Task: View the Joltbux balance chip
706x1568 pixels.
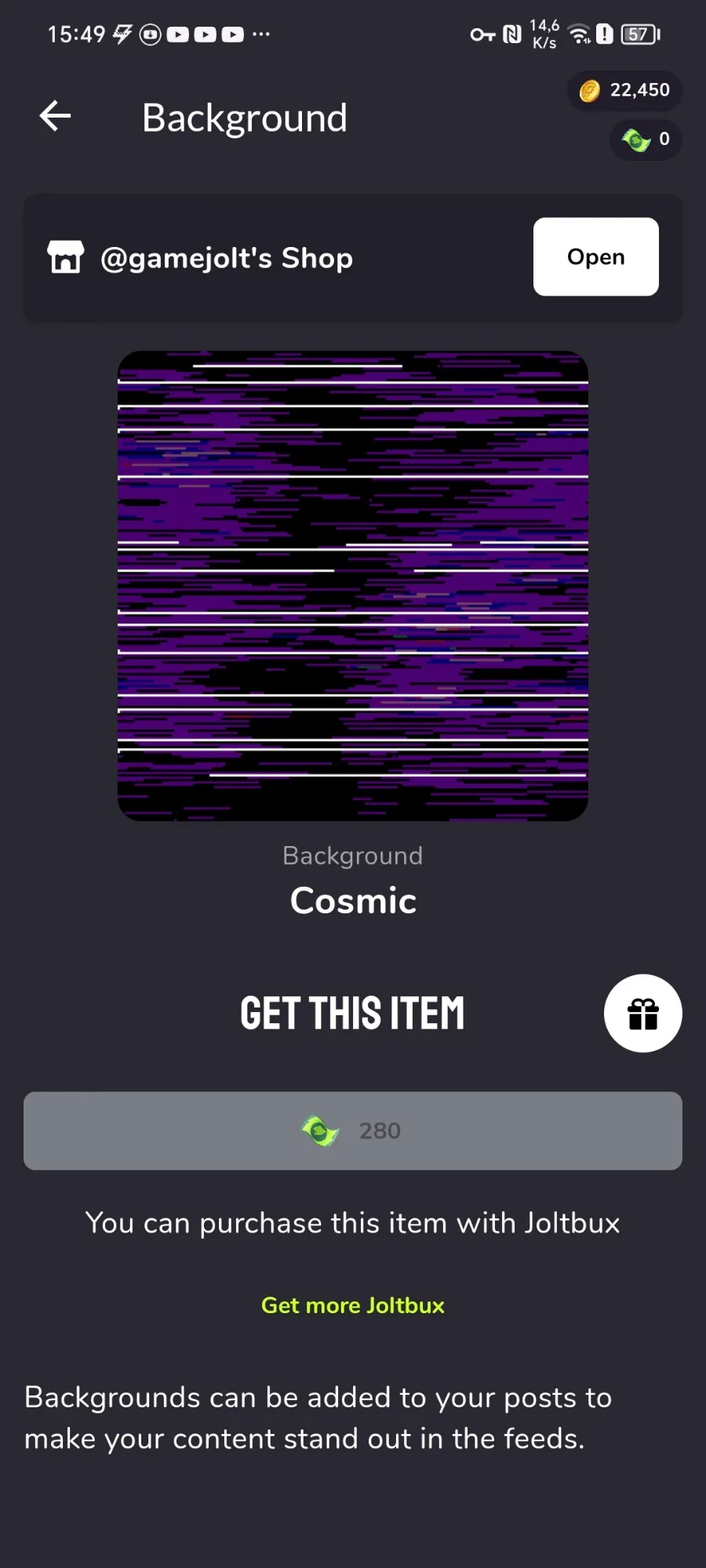Action: [646, 140]
